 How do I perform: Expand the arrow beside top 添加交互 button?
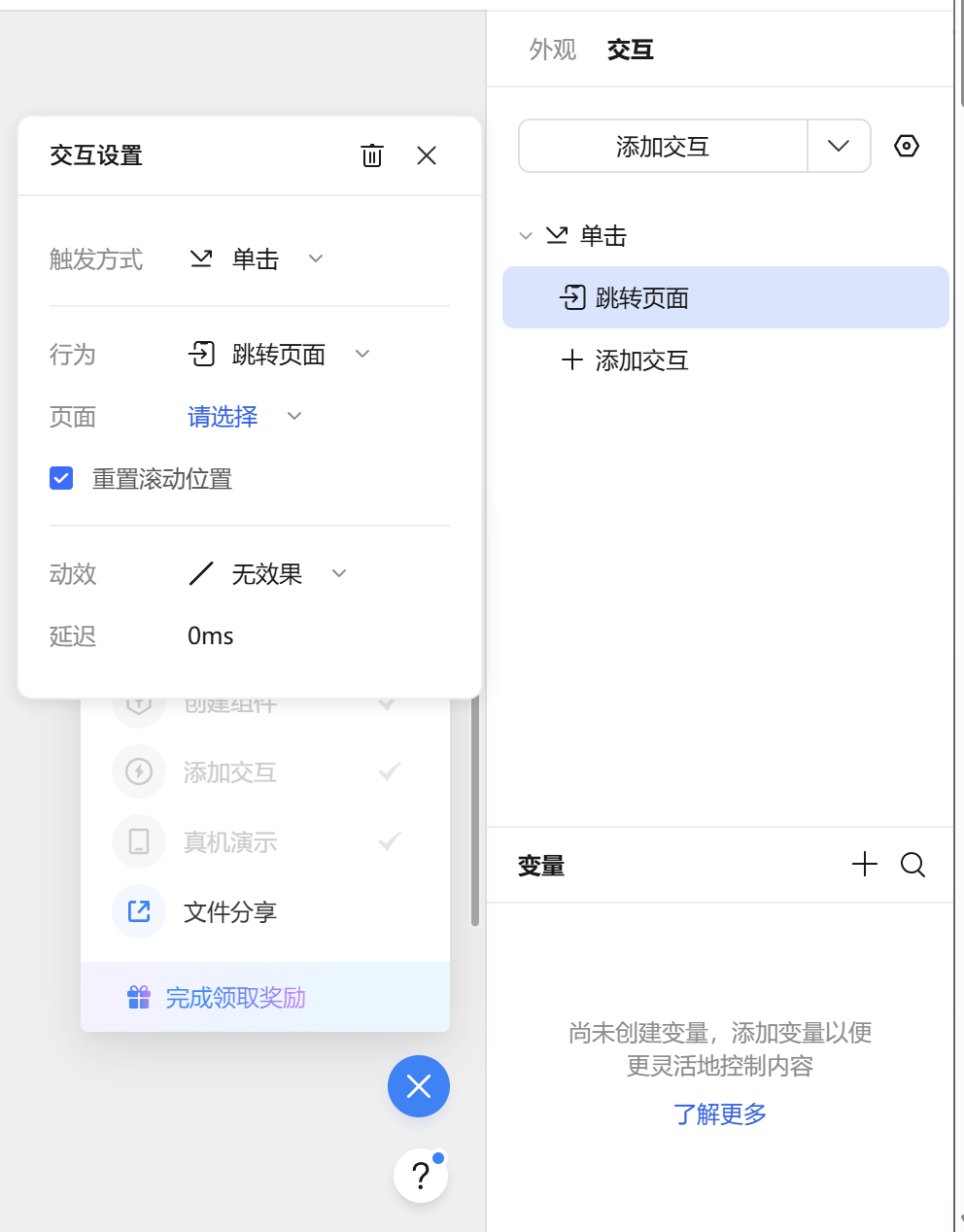(x=839, y=147)
